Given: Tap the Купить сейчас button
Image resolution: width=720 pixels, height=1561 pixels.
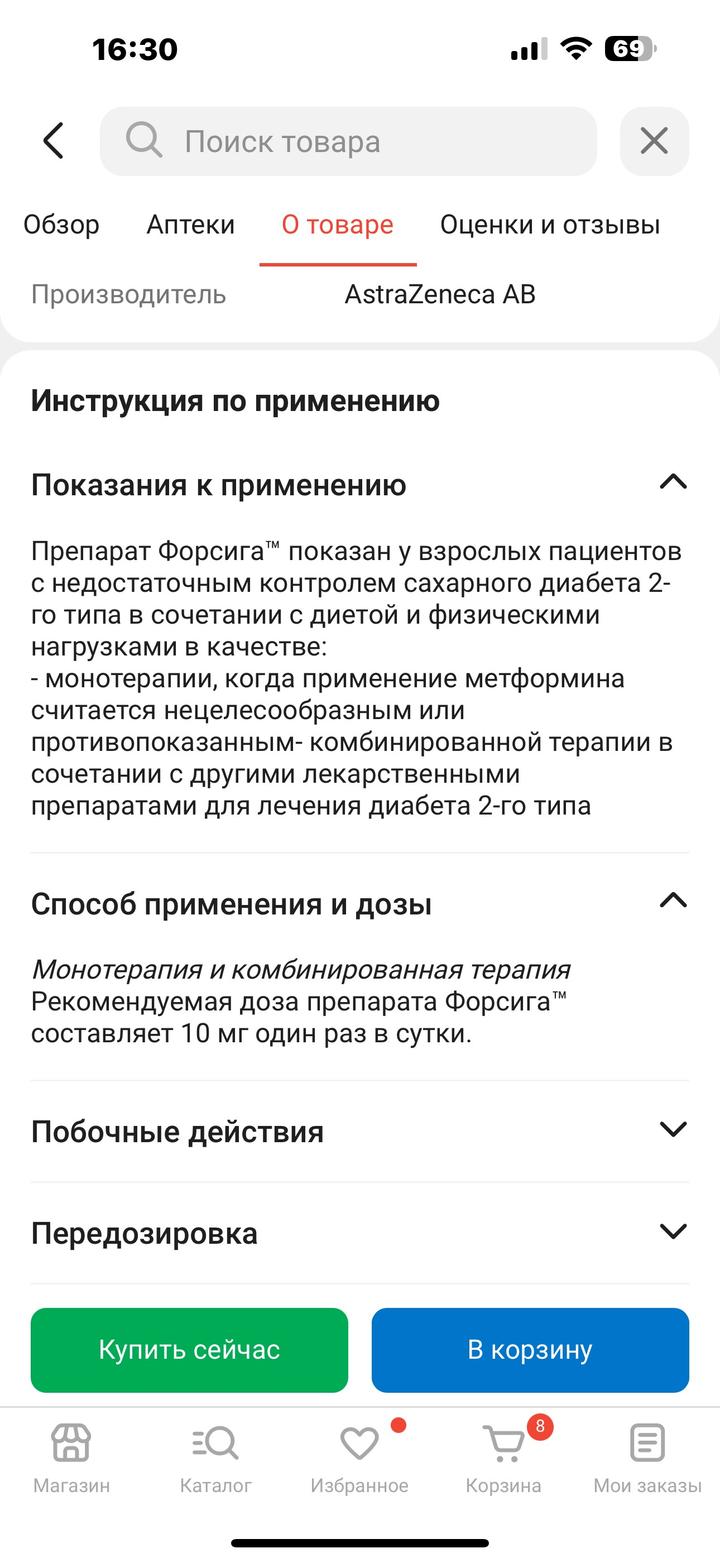Looking at the screenshot, I should tap(189, 1350).
